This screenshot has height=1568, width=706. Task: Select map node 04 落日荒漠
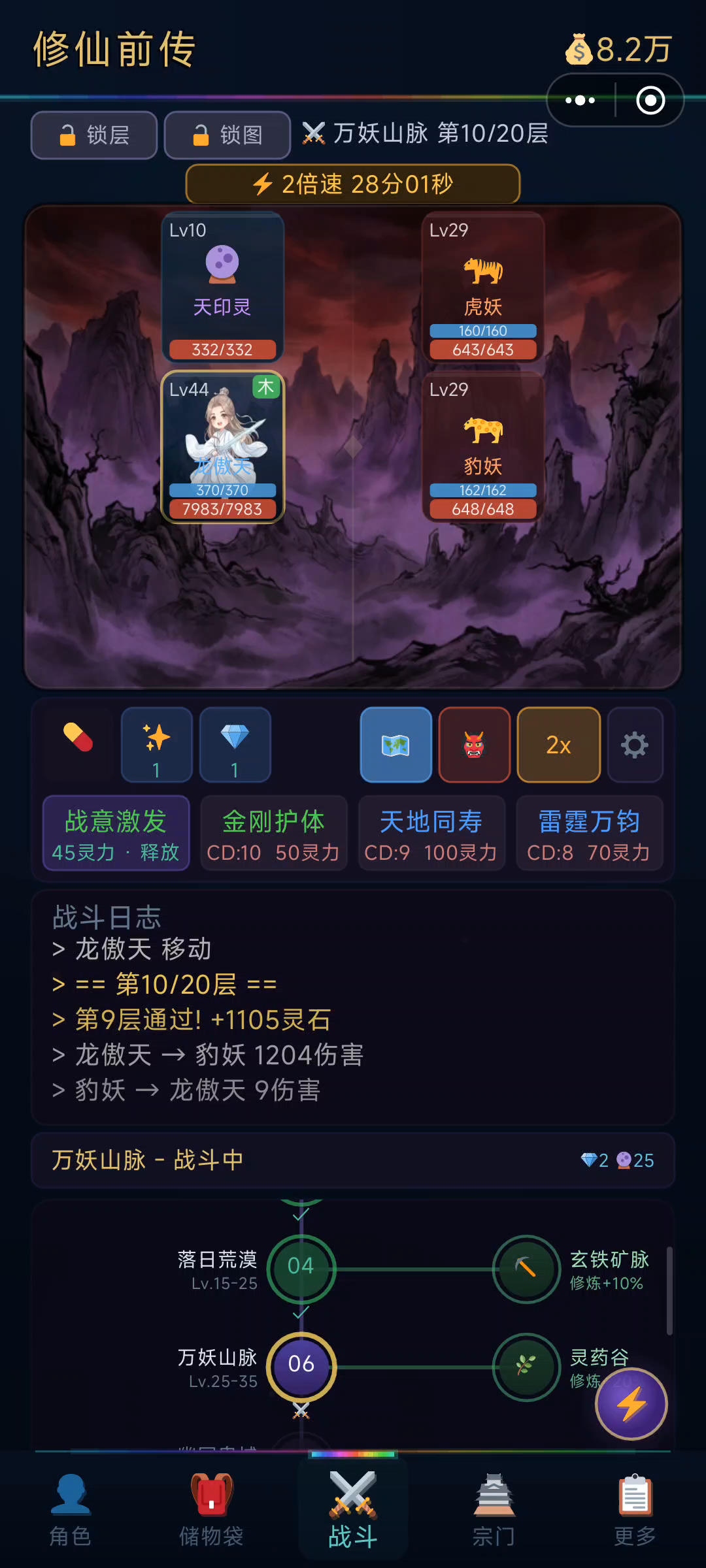point(301,1266)
